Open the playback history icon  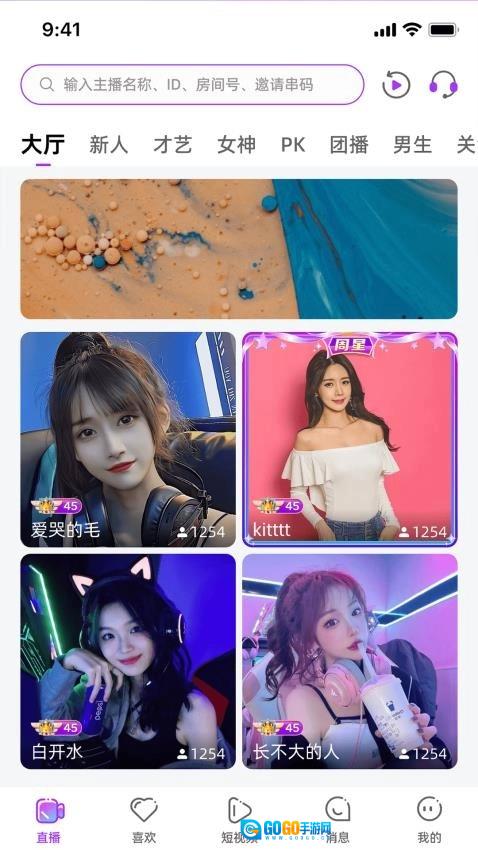coord(396,85)
